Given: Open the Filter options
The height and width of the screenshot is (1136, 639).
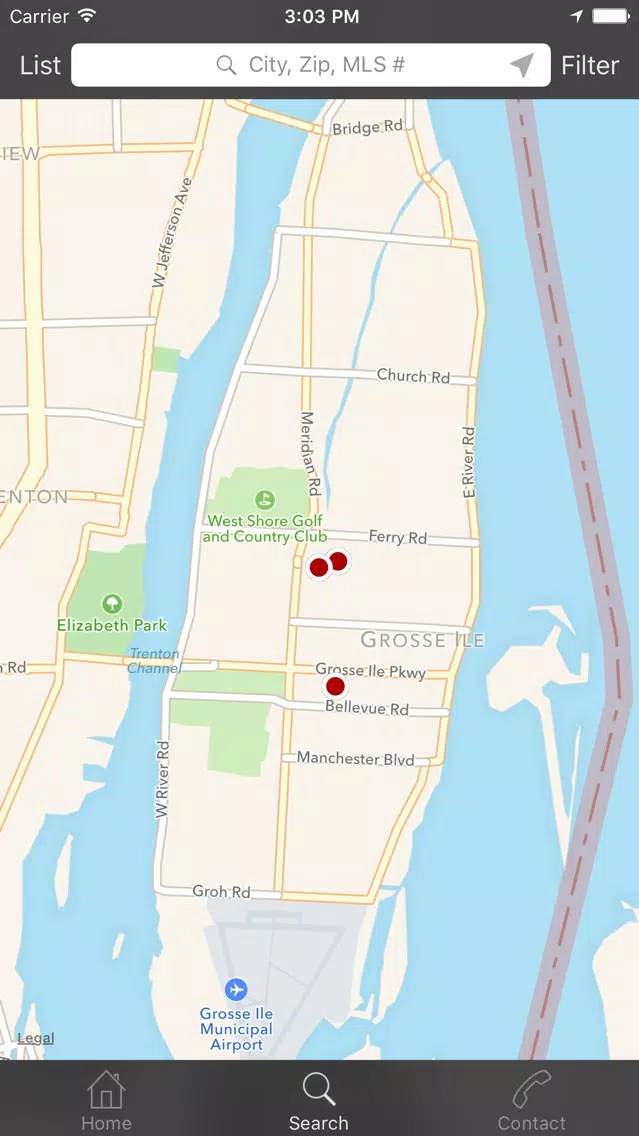Looking at the screenshot, I should (x=590, y=65).
